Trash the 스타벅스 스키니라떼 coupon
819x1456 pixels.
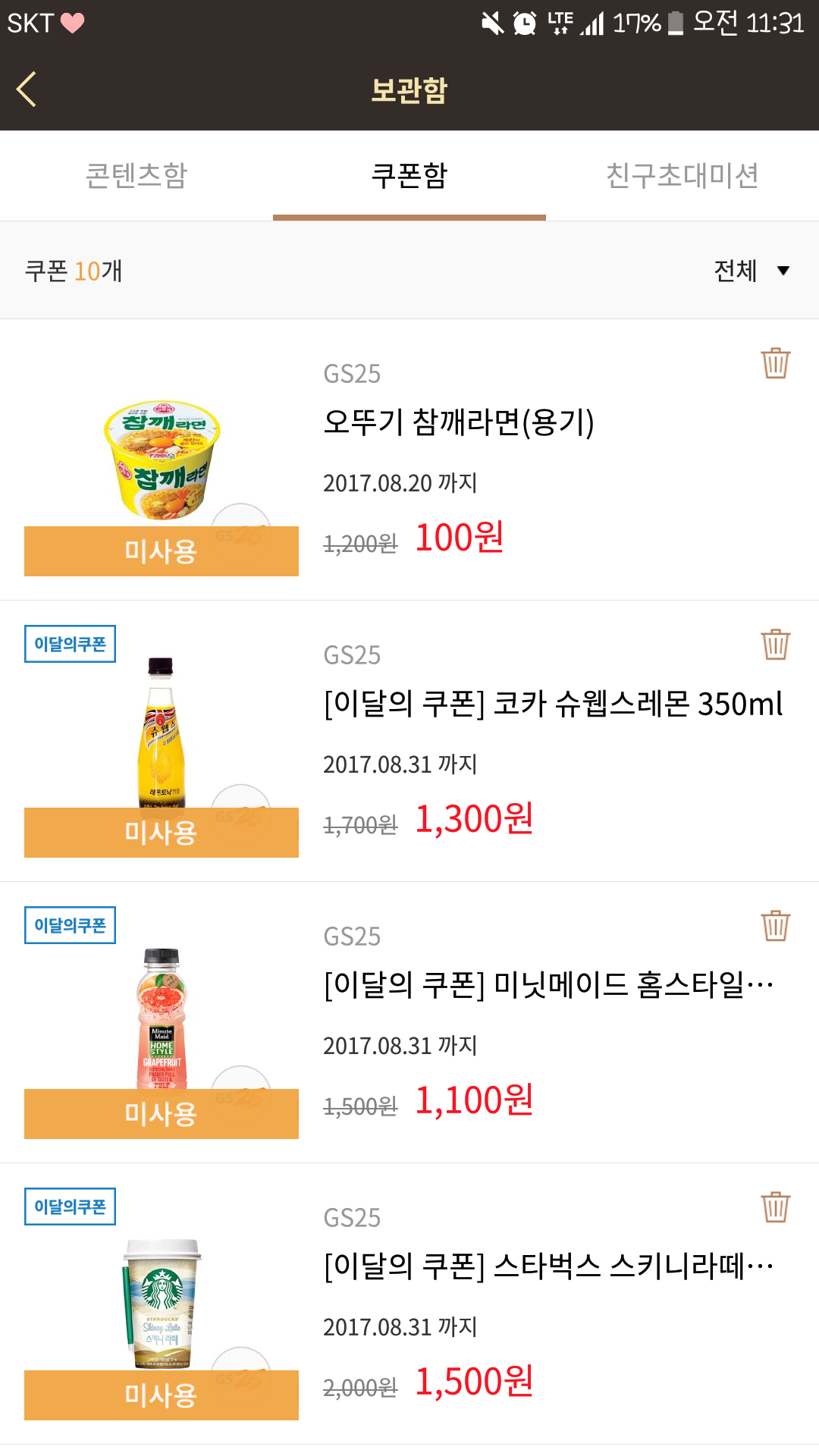(775, 1207)
